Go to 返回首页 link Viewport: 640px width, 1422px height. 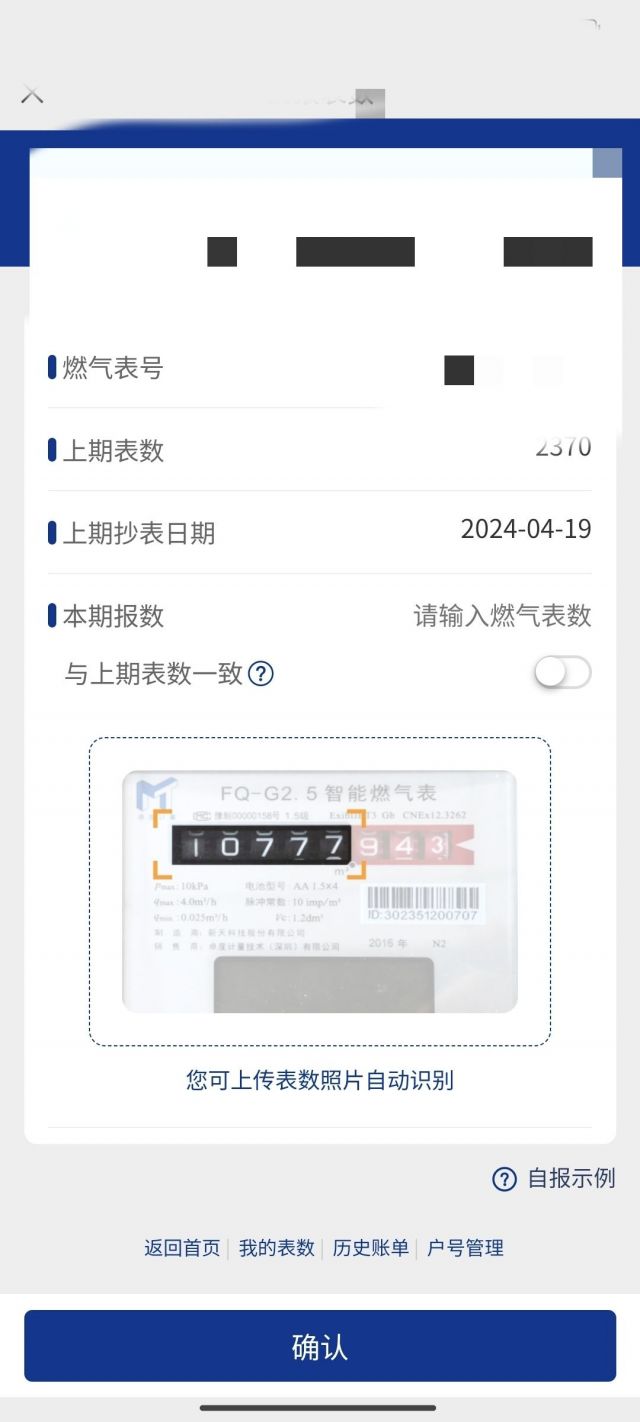[x=182, y=1248]
